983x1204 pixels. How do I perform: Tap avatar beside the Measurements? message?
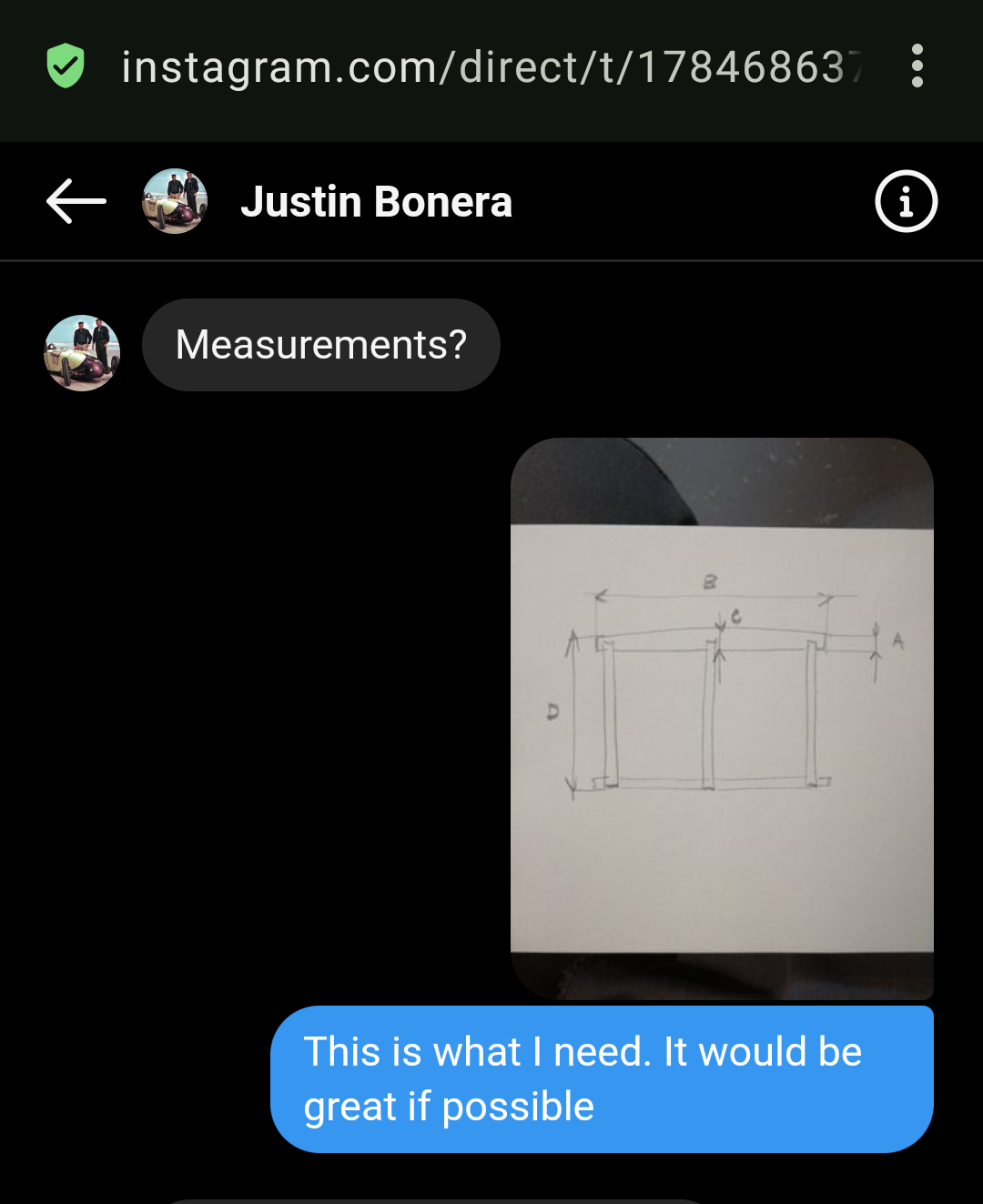pos(82,353)
